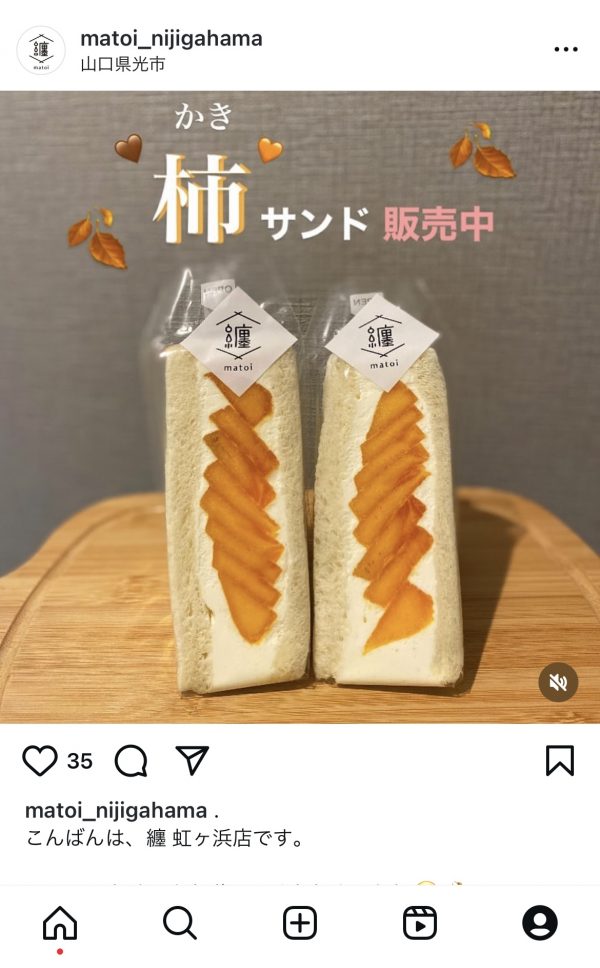Switch to the Search tab
The width and height of the screenshot is (600, 968).
pyautogui.click(x=180, y=923)
